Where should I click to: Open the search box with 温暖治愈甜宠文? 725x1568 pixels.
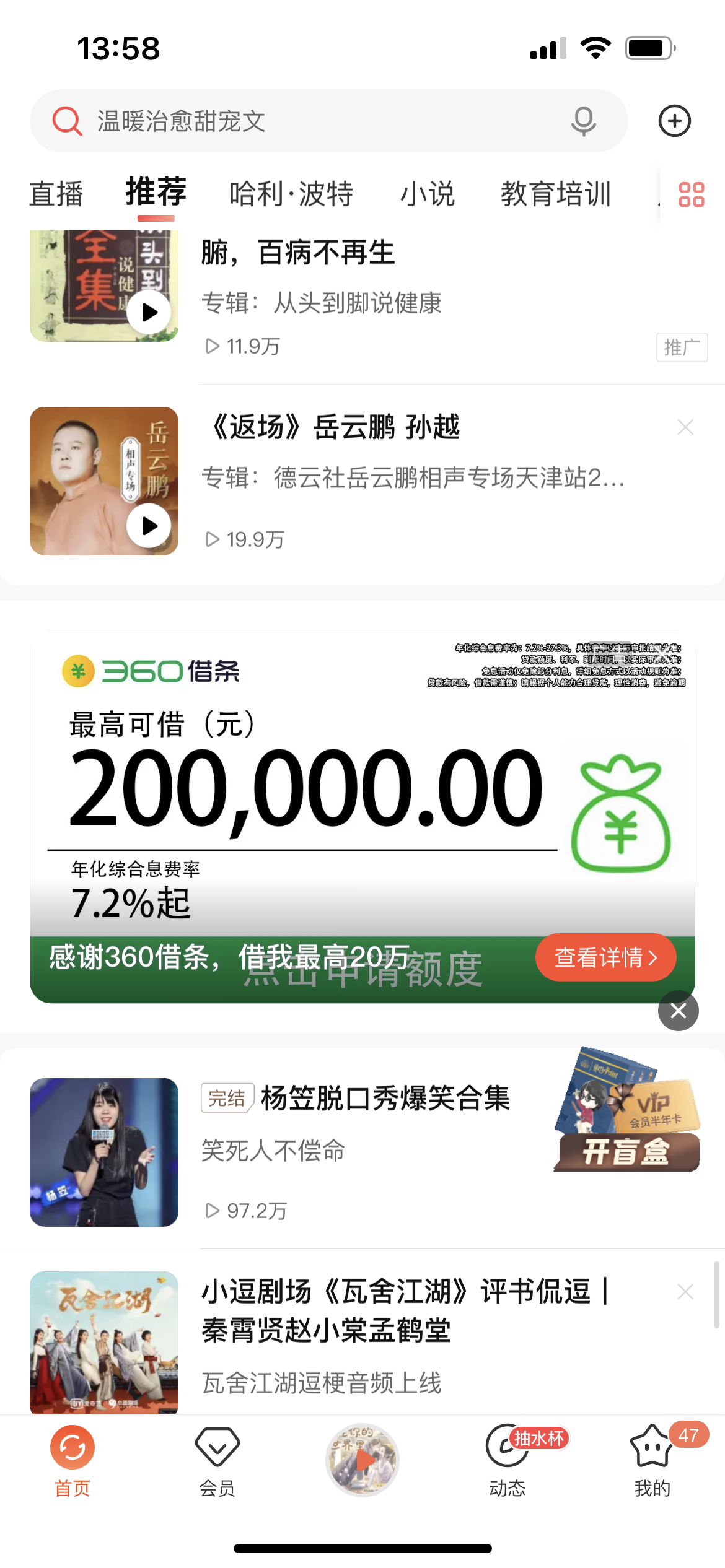(310, 121)
